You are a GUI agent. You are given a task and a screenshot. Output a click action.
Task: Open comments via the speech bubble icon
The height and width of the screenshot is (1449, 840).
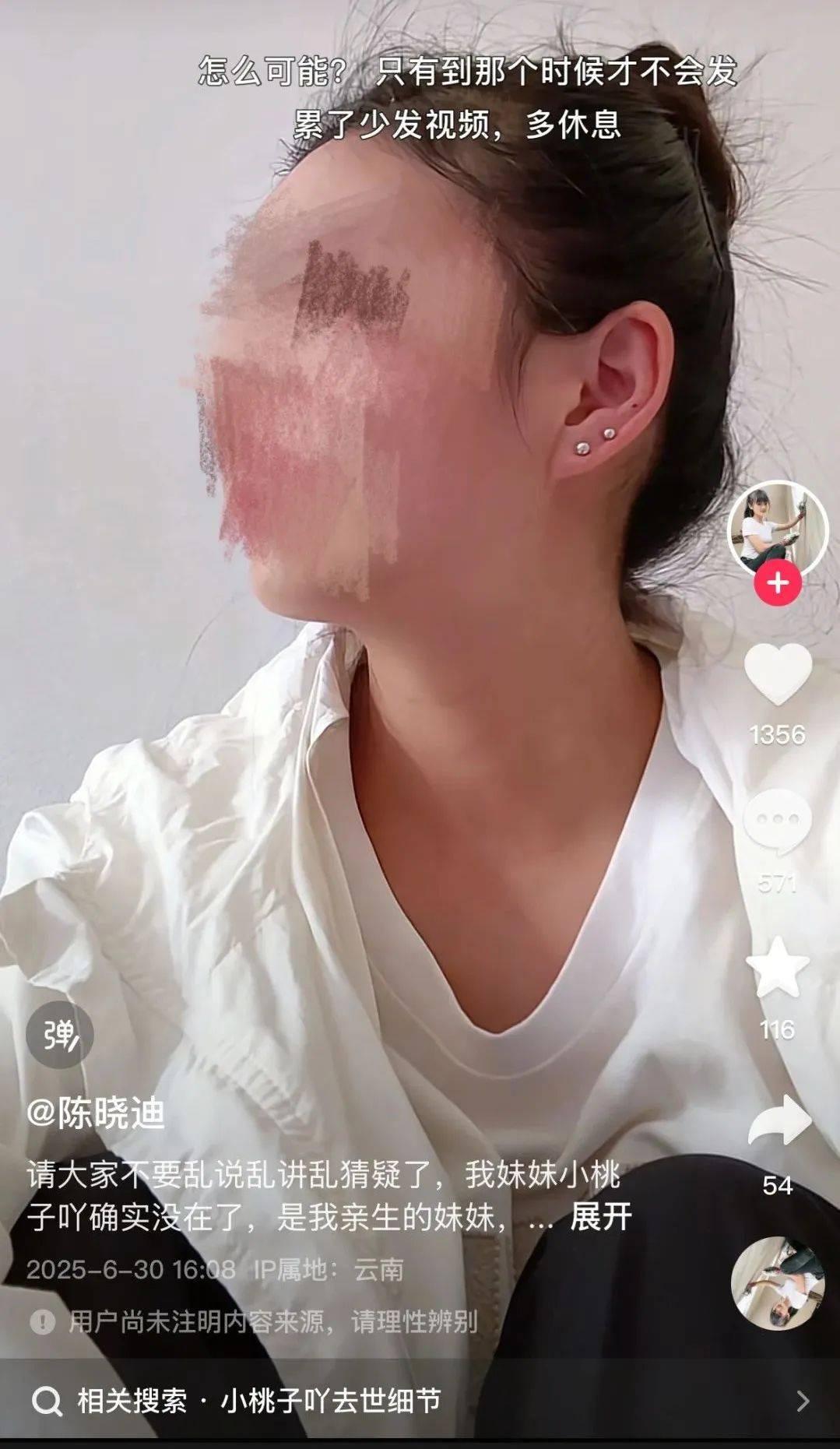(x=777, y=818)
